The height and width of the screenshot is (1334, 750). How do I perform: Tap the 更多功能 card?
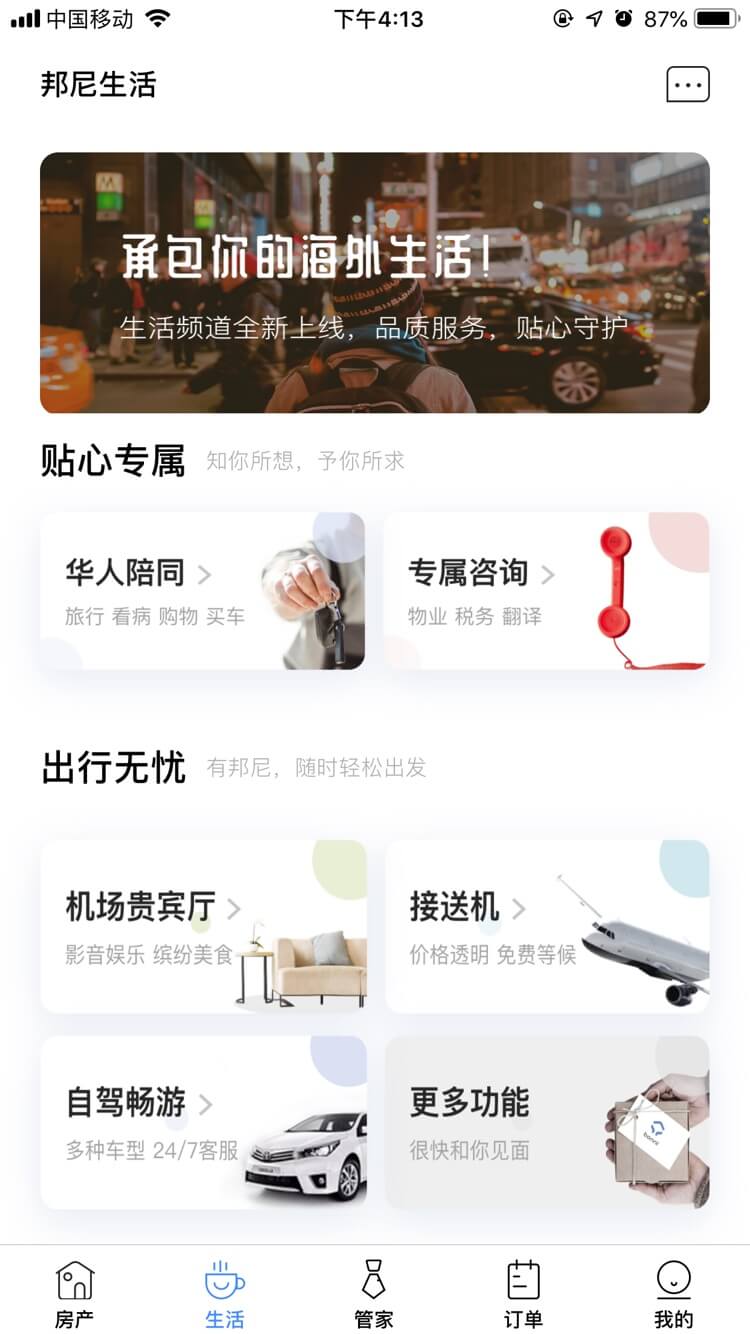click(x=547, y=1122)
